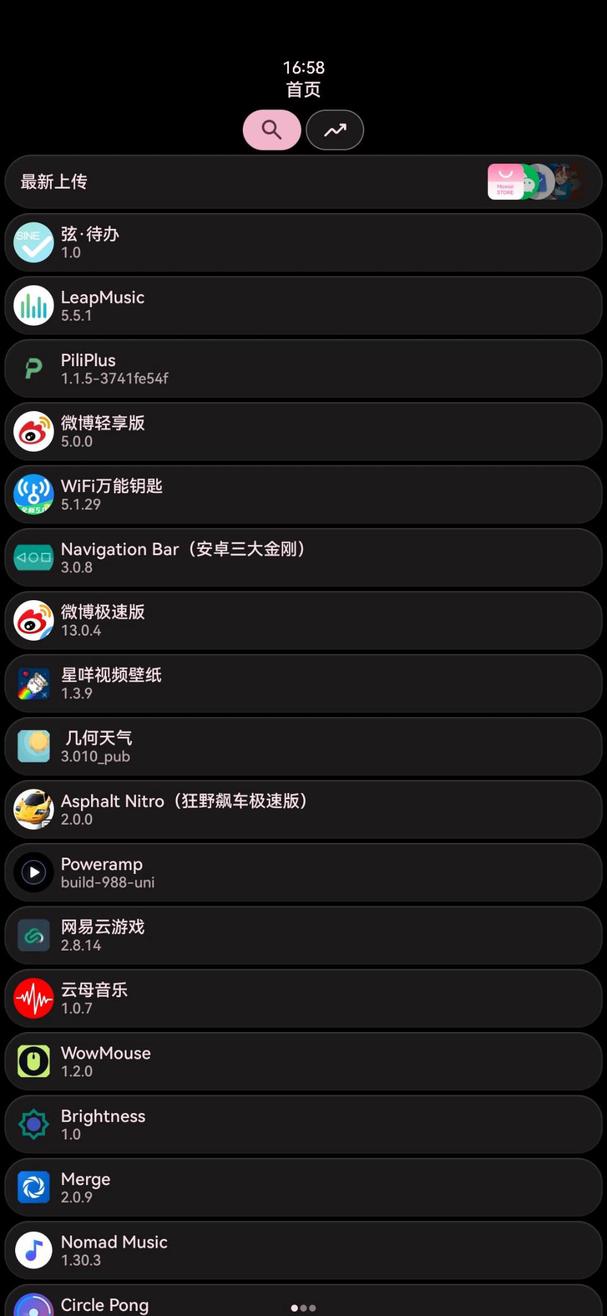The height and width of the screenshot is (1316, 607).
Task: View 星咩视频壁纸 app
Action: coord(303,684)
